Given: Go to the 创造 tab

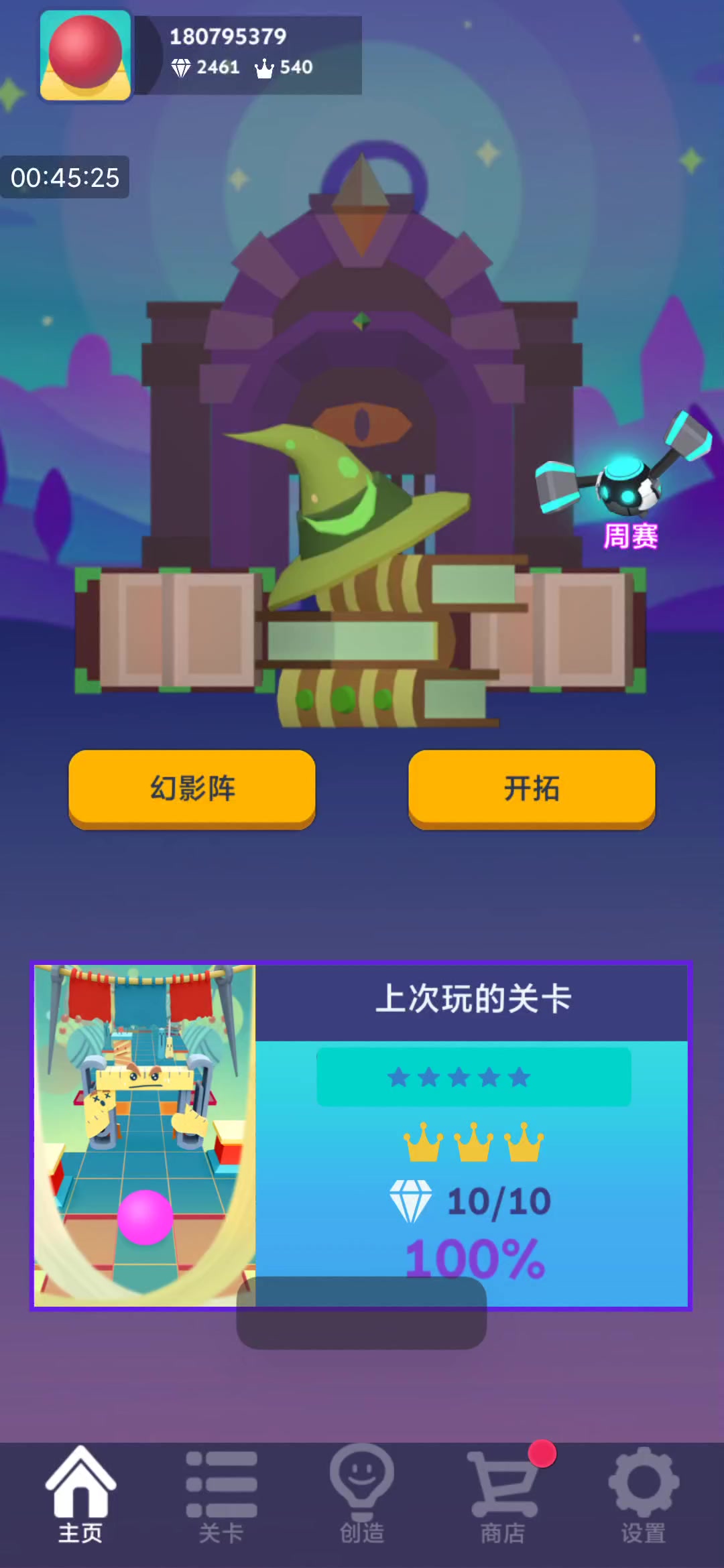Looking at the screenshot, I should [362, 1494].
